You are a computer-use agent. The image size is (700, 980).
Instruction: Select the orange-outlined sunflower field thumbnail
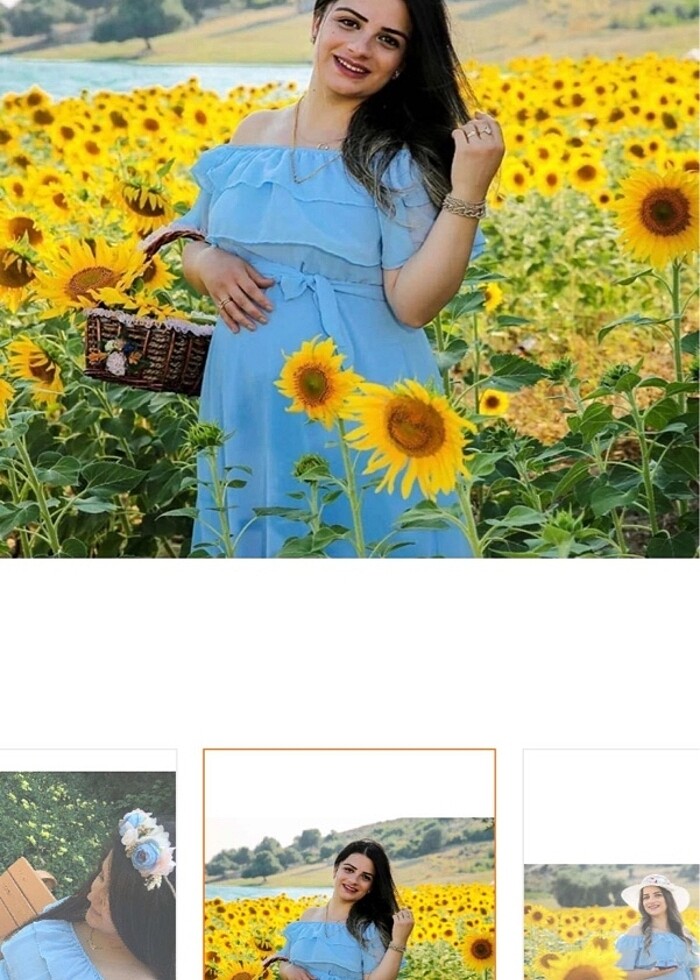click(350, 866)
